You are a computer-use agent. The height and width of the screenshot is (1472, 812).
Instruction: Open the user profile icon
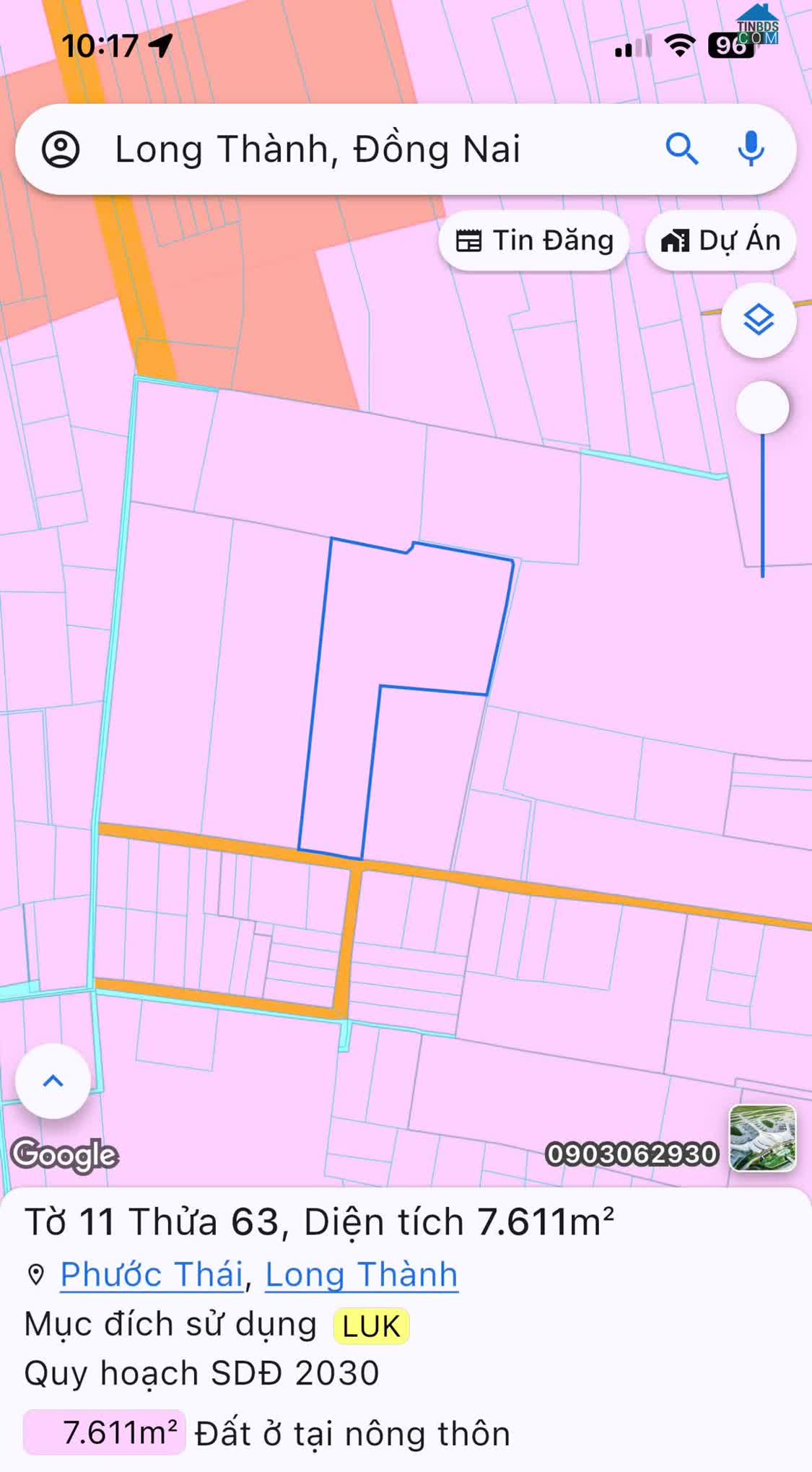(61, 149)
